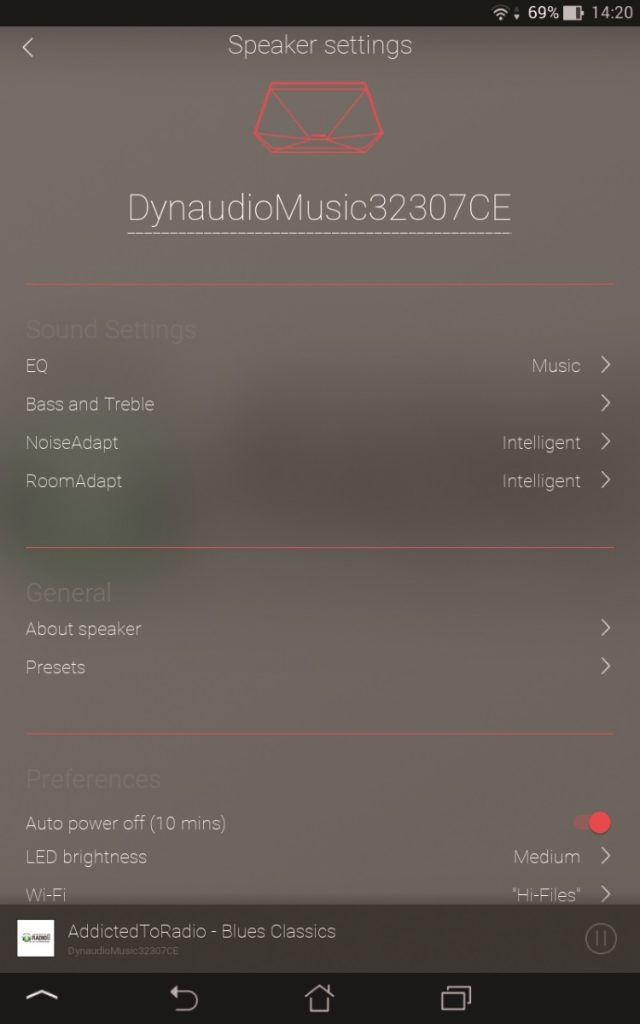Viewport: 640px width, 1024px height.
Task: Open EQ setting
Action: (319, 365)
